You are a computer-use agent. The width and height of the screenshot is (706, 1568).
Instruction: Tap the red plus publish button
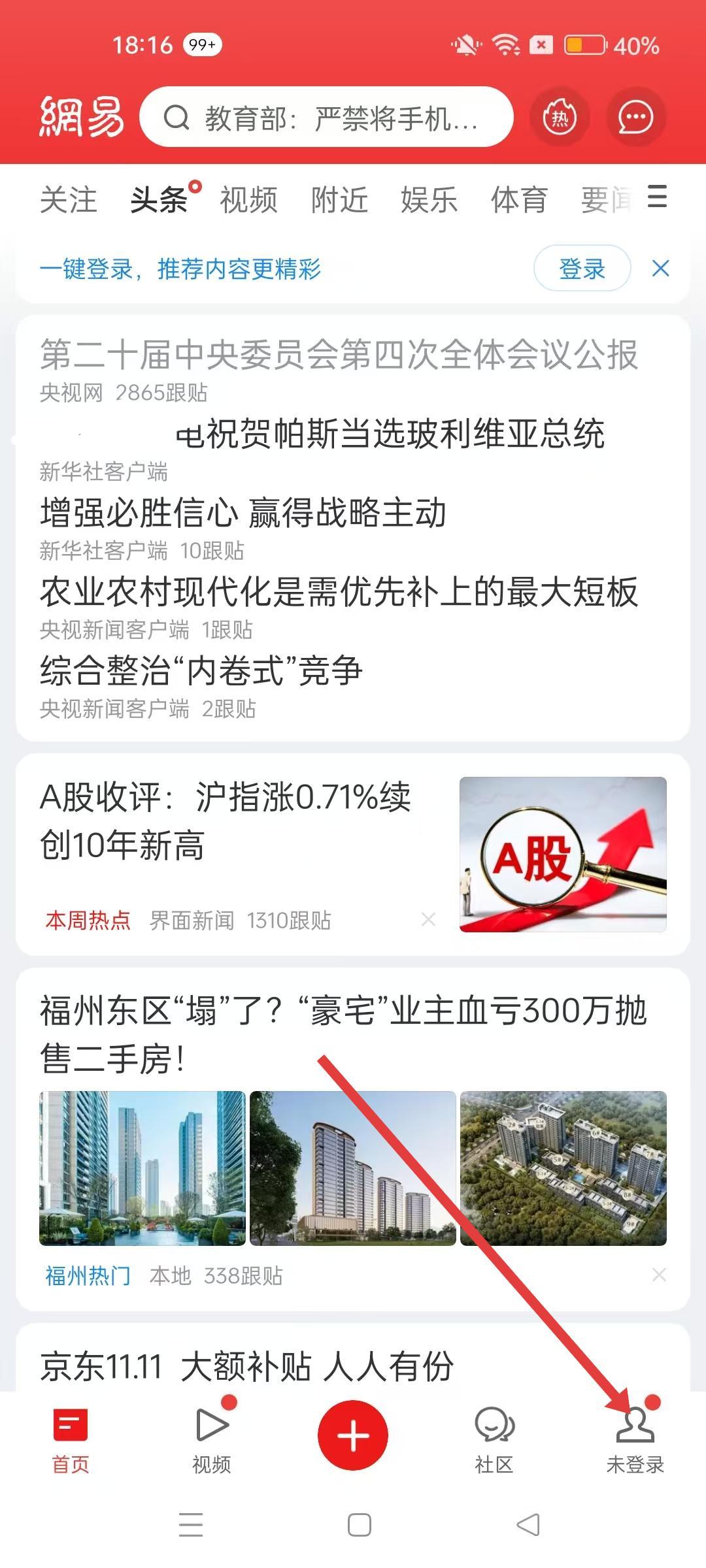353,1435
